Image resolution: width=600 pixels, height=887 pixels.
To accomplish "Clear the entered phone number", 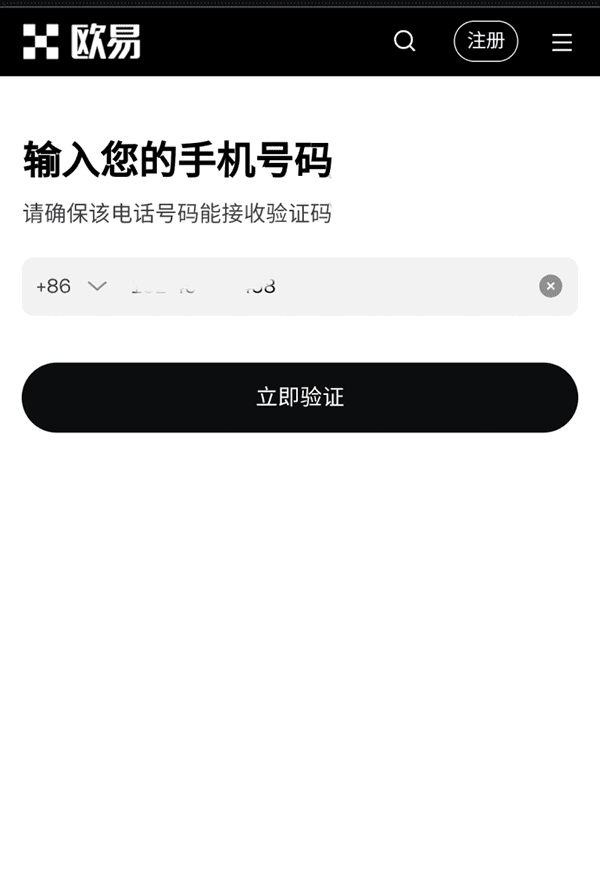I will coord(550,287).
